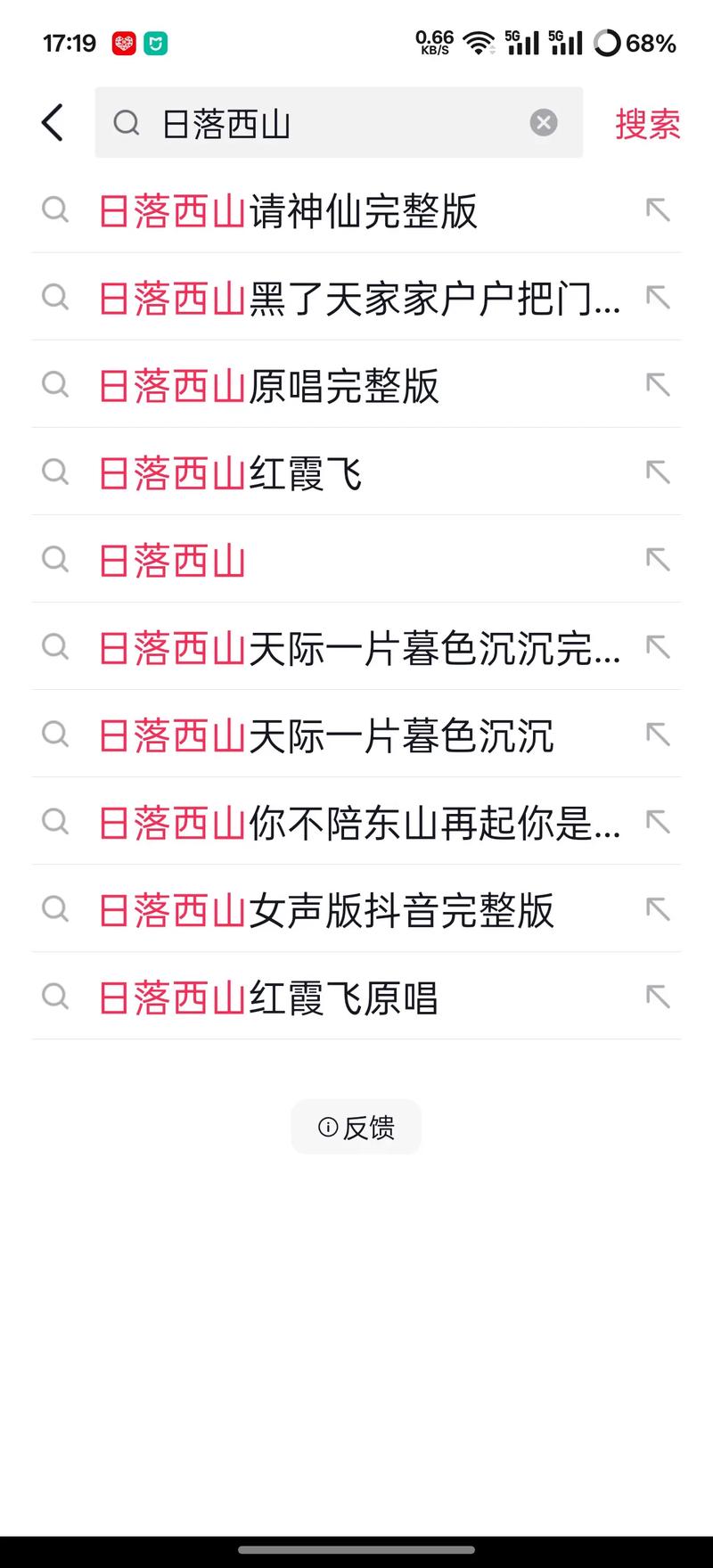The width and height of the screenshot is (713, 1568).
Task: Pick suggestion 日落西山天际一片暮色沉沉完
Action: click(x=359, y=648)
